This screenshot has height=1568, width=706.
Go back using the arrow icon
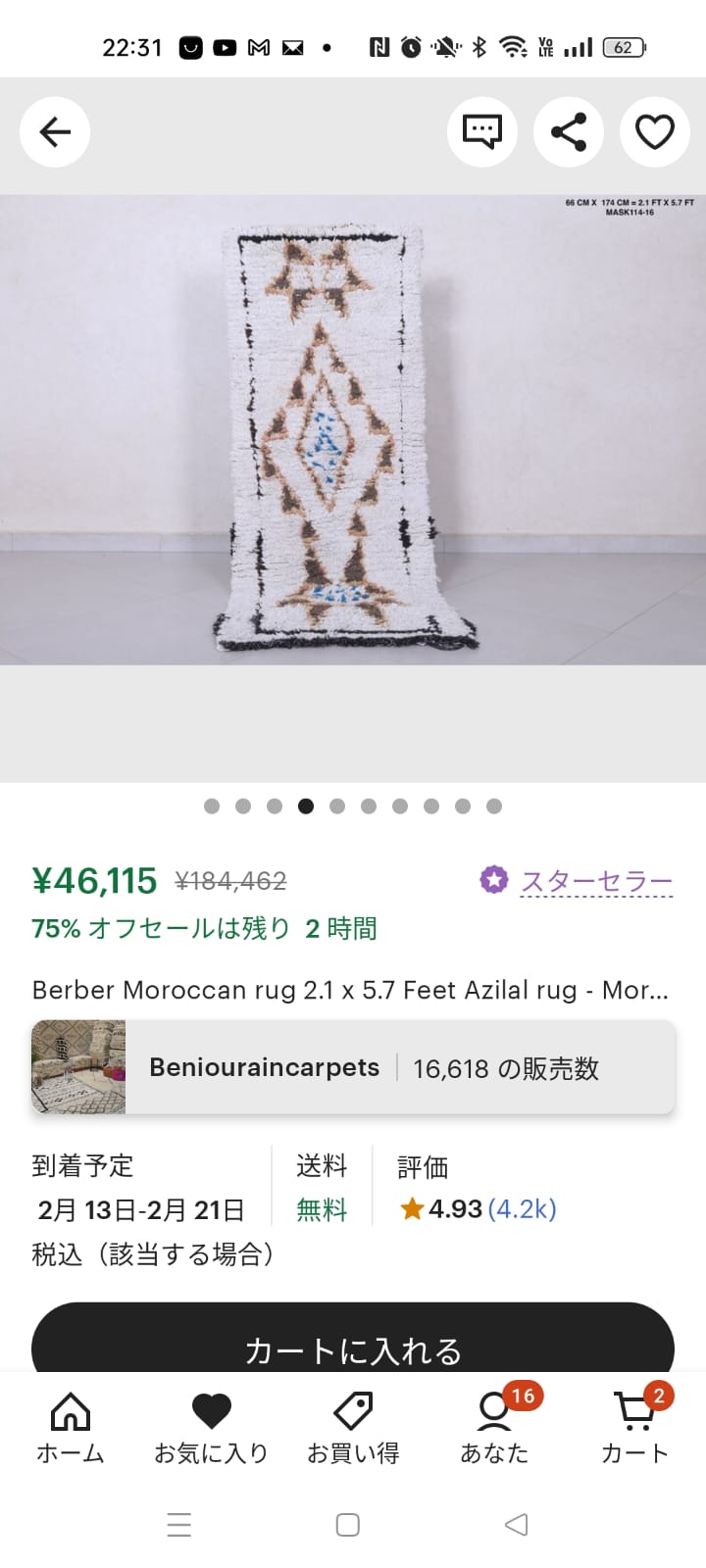point(55,131)
